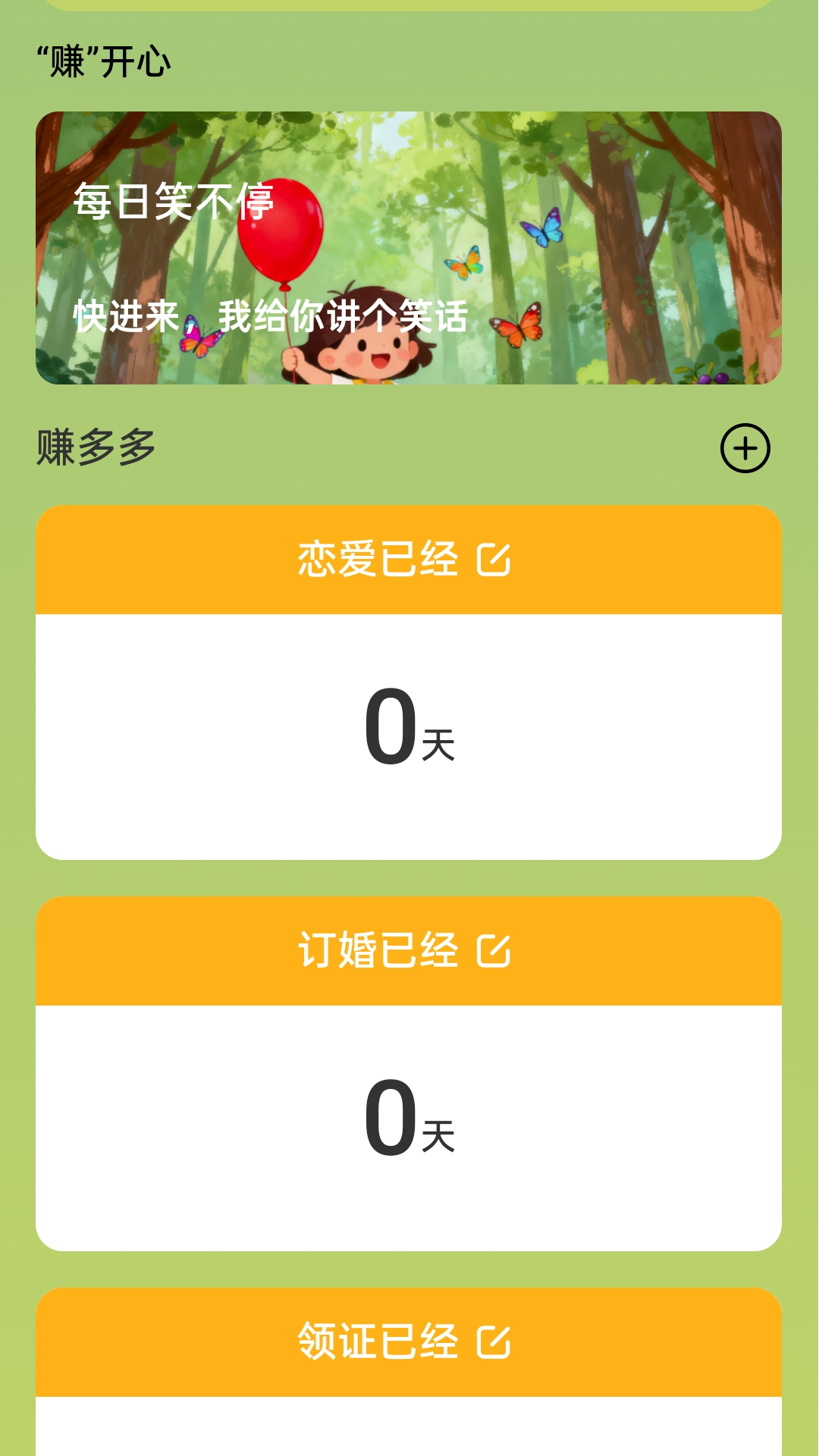Open the 每日笑不停 joke banner

coord(408,247)
